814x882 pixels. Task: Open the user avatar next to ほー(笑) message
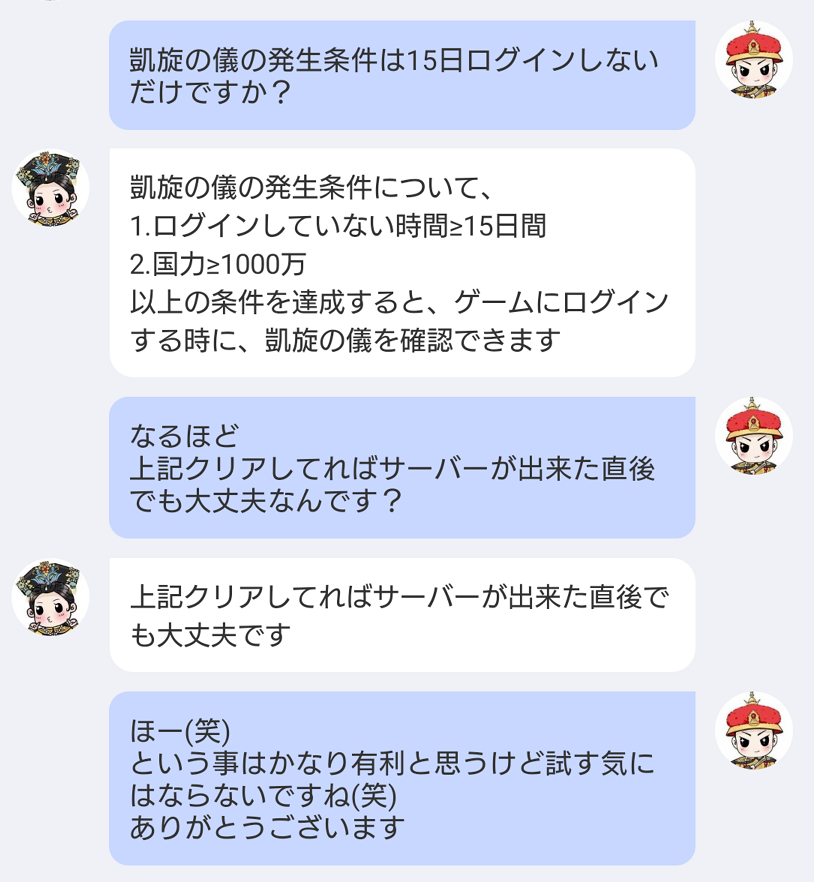click(754, 730)
